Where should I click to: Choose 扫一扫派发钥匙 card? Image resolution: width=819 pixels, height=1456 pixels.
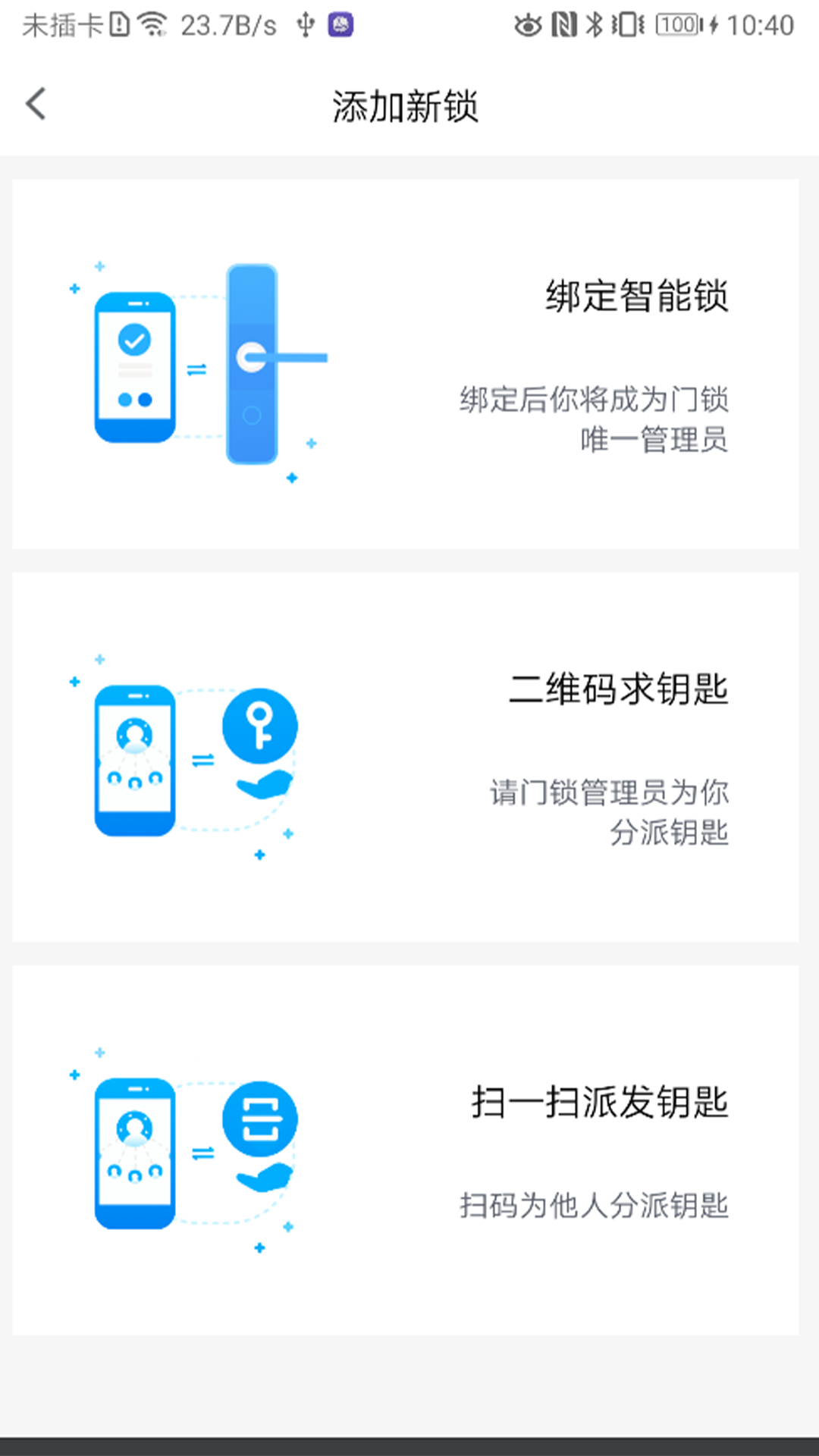click(x=406, y=1150)
